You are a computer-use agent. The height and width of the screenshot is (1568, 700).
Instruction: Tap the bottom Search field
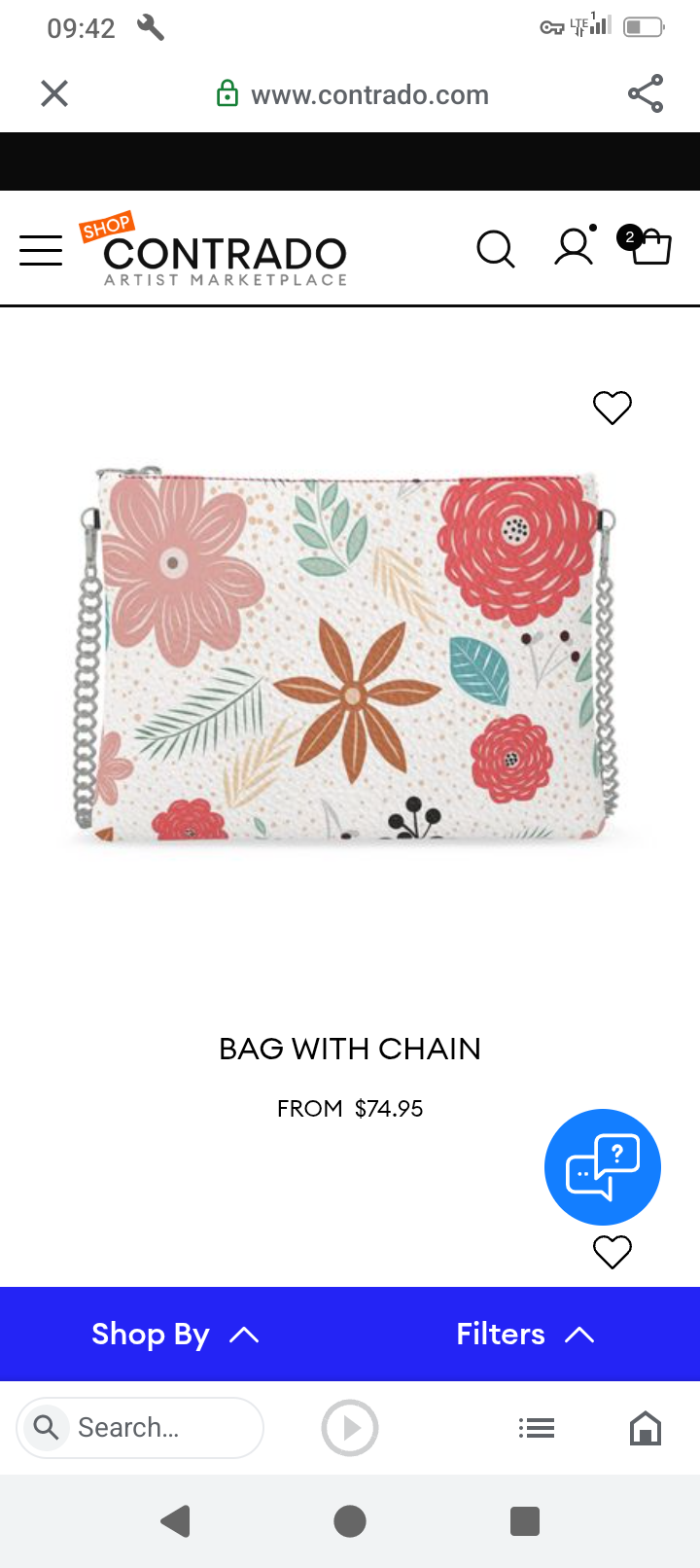[x=141, y=1427]
